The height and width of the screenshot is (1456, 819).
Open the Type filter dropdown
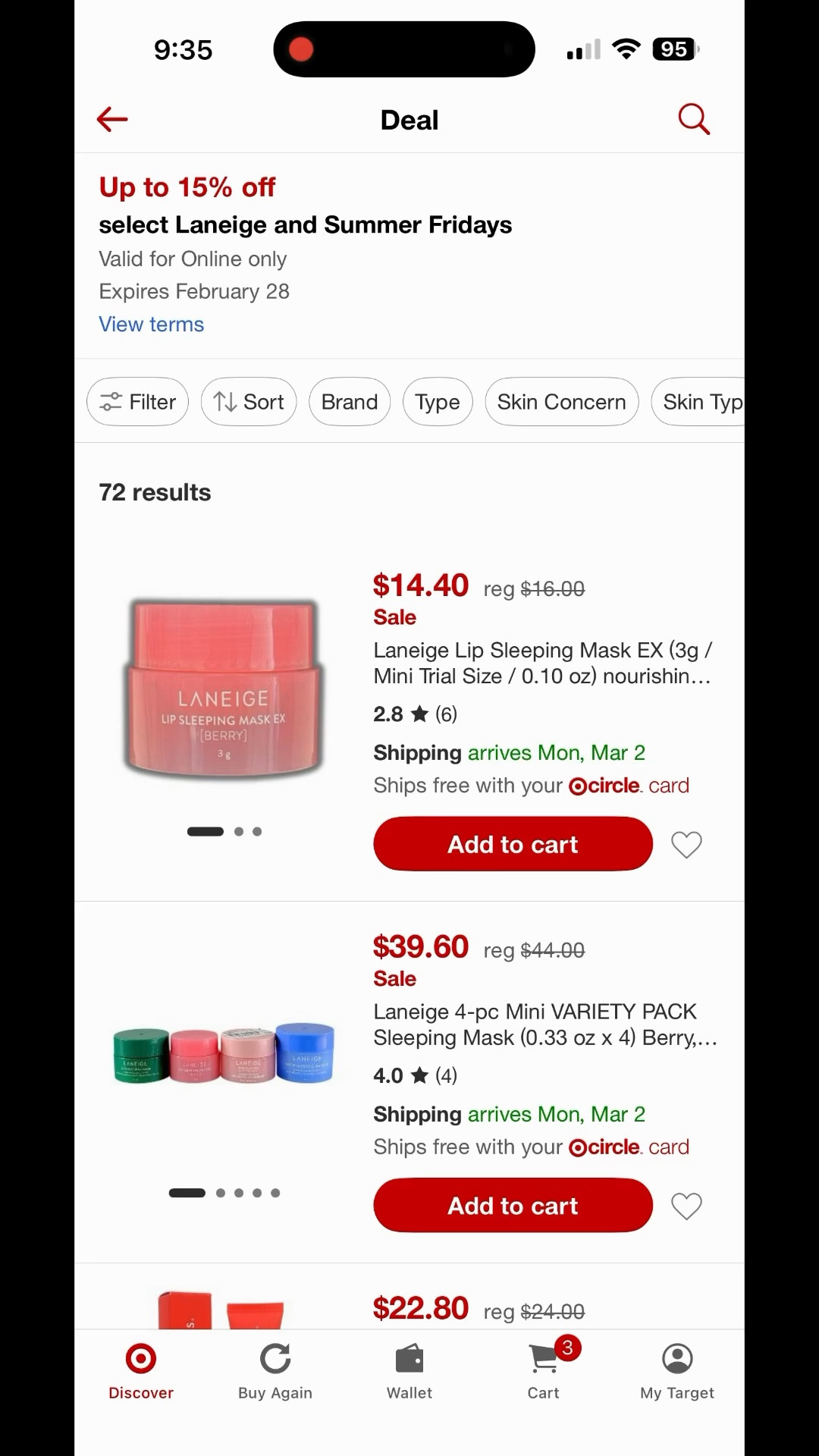[x=438, y=402]
